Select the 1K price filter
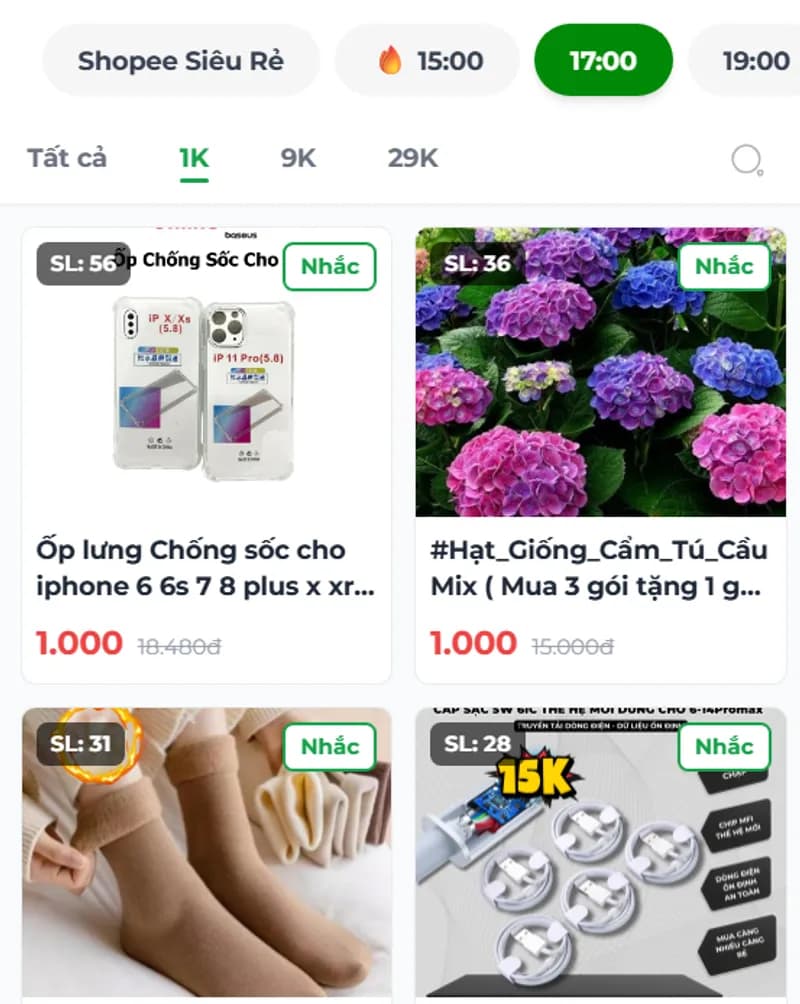 click(x=194, y=157)
